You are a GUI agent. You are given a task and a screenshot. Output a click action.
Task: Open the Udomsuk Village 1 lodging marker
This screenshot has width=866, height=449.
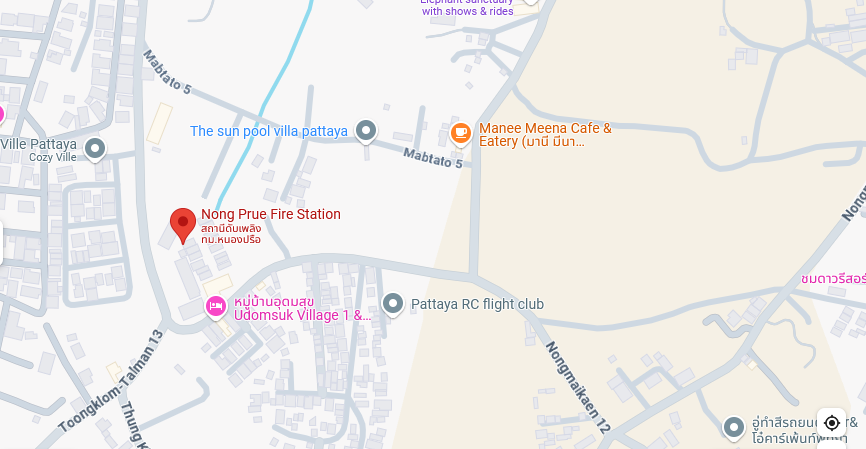(x=215, y=306)
